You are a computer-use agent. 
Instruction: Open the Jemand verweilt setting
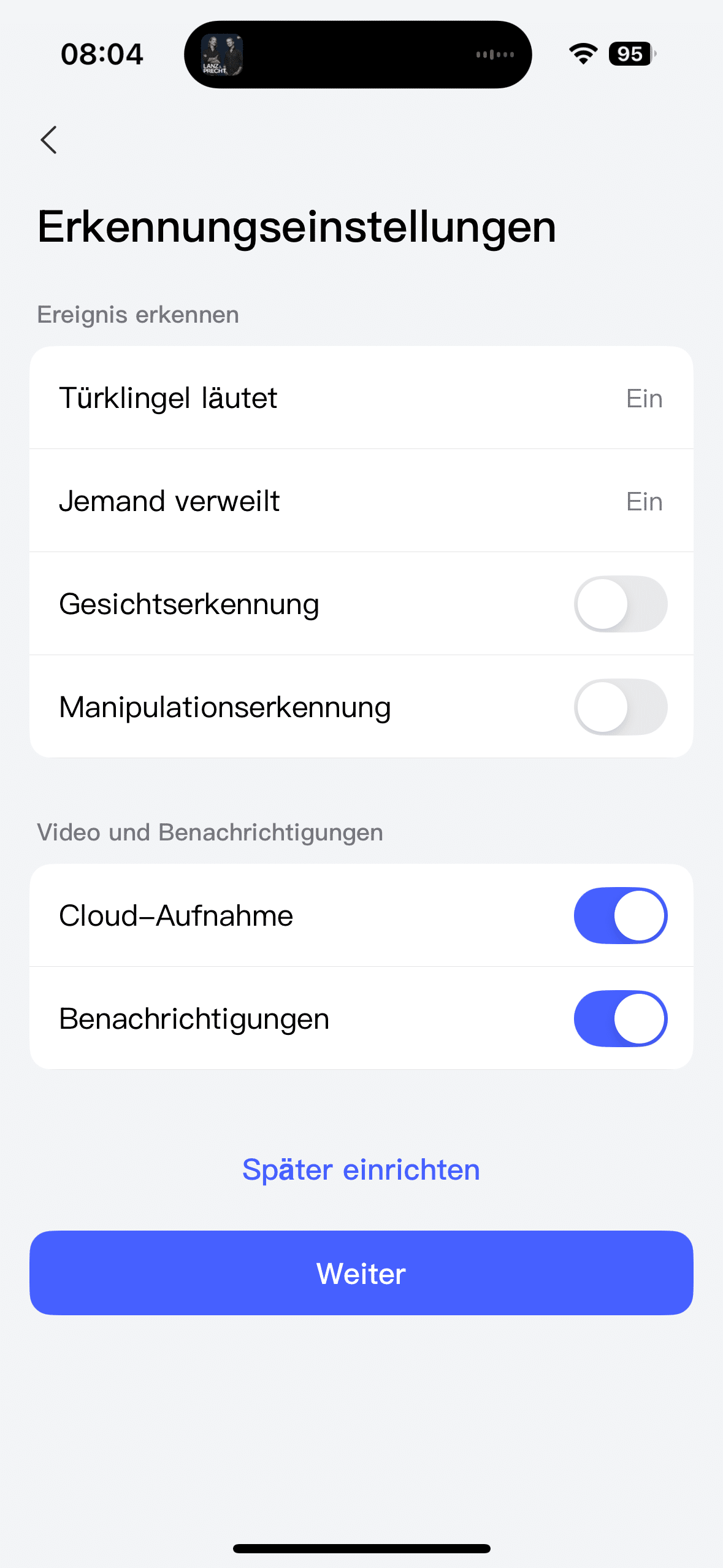[361, 501]
